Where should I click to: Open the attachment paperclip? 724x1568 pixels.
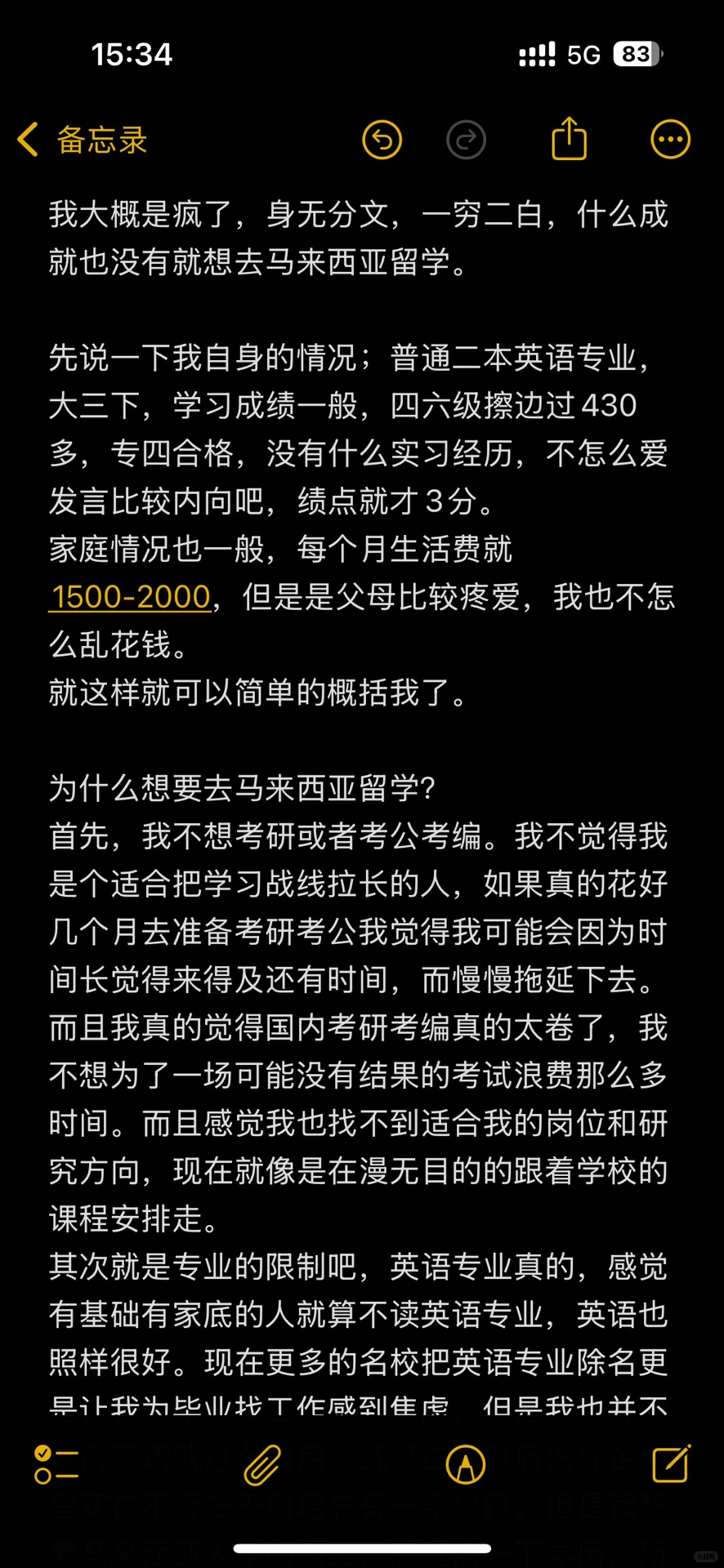262,1464
